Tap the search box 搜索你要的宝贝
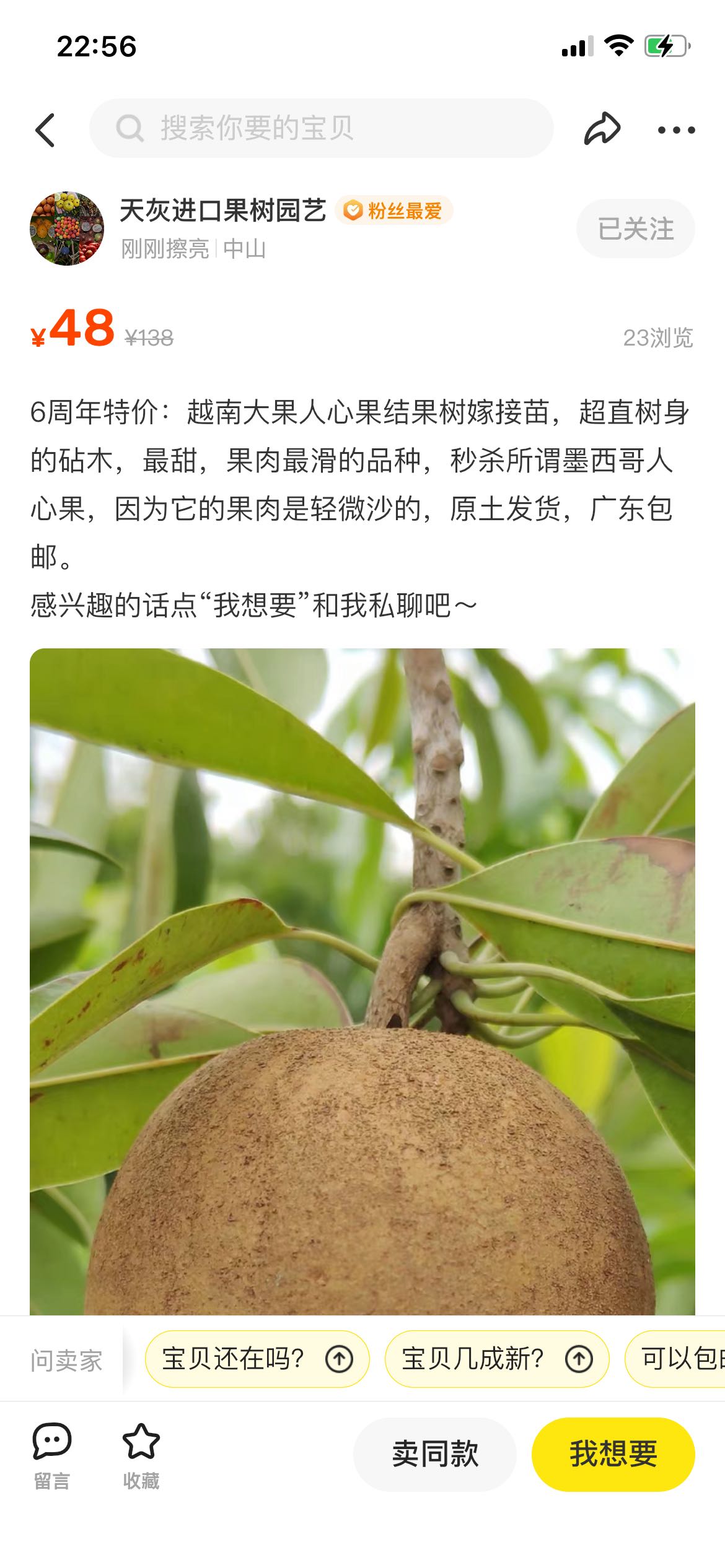 point(321,128)
